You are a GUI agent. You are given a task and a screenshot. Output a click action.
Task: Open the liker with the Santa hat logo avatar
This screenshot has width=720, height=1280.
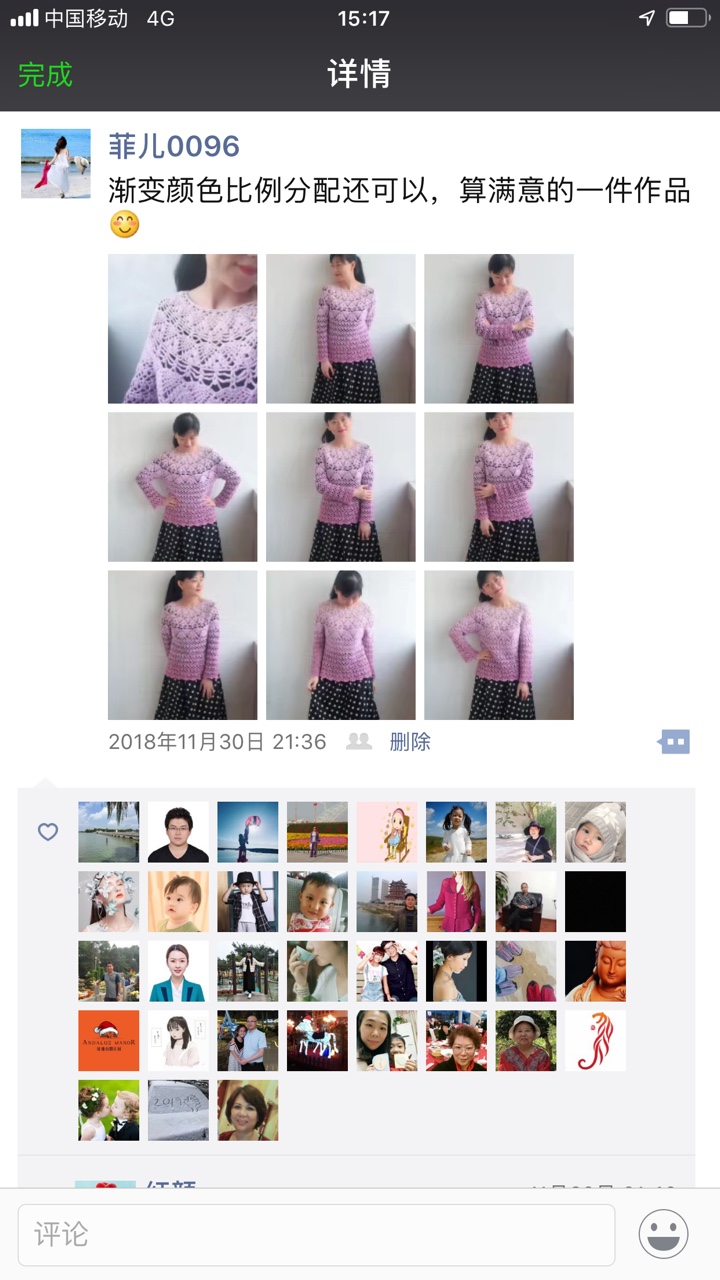[x=109, y=1041]
